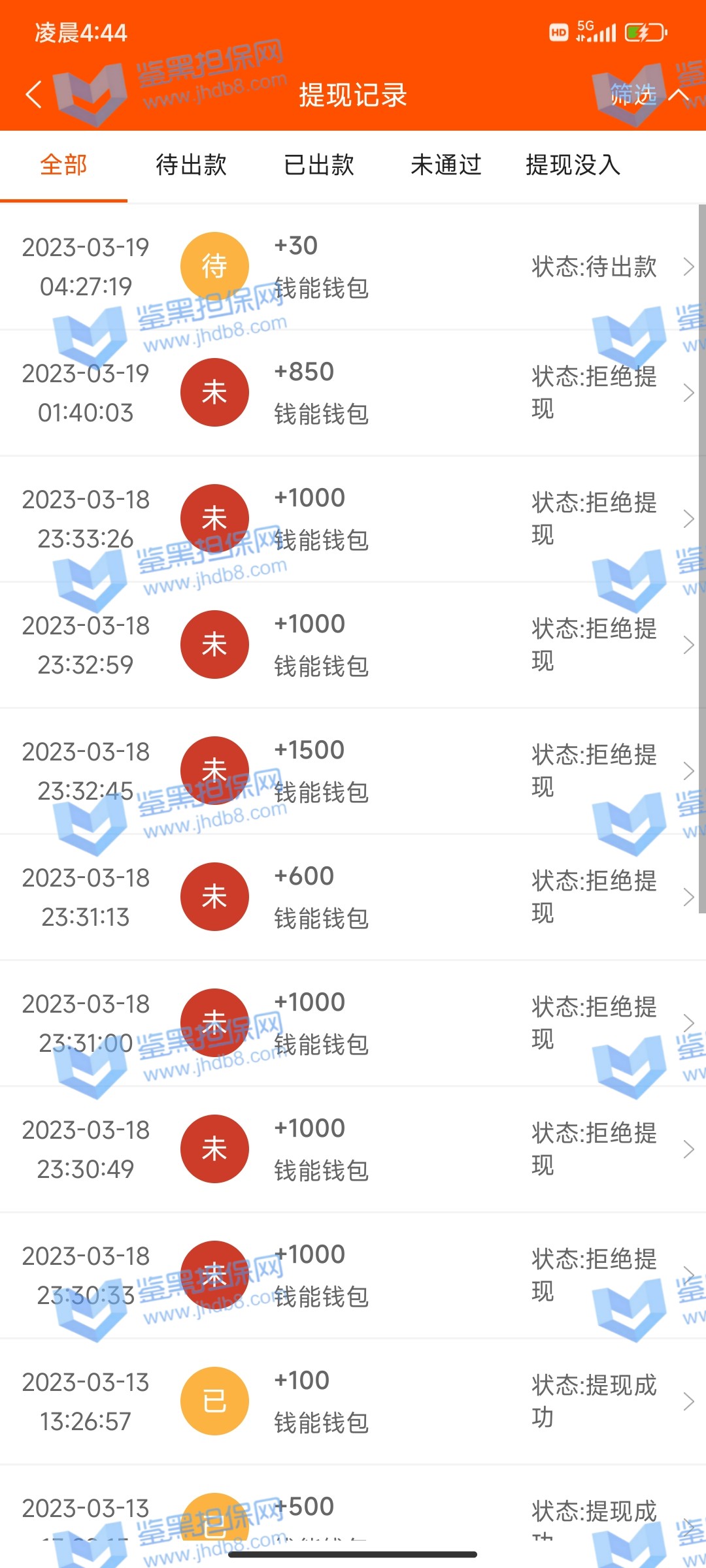This screenshot has width=706, height=1568.
Task: Switch to the 待出款 tab
Action: tap(191, 165)
